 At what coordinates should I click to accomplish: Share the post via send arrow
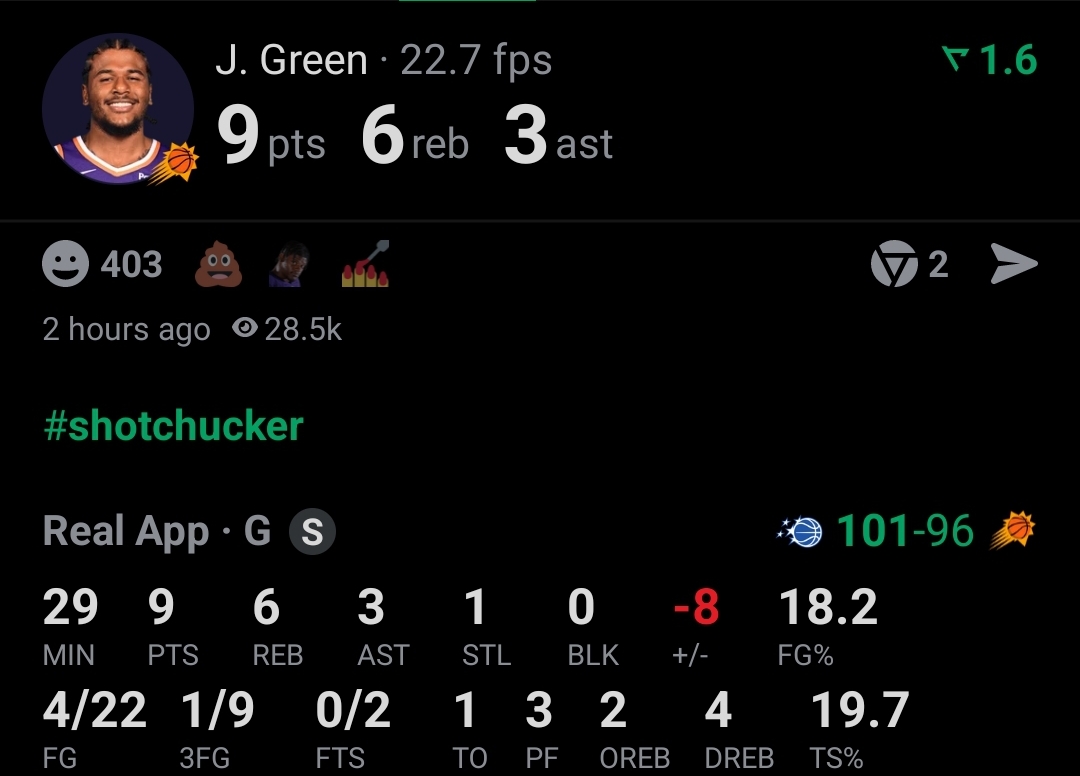(x=1014, y=265)
